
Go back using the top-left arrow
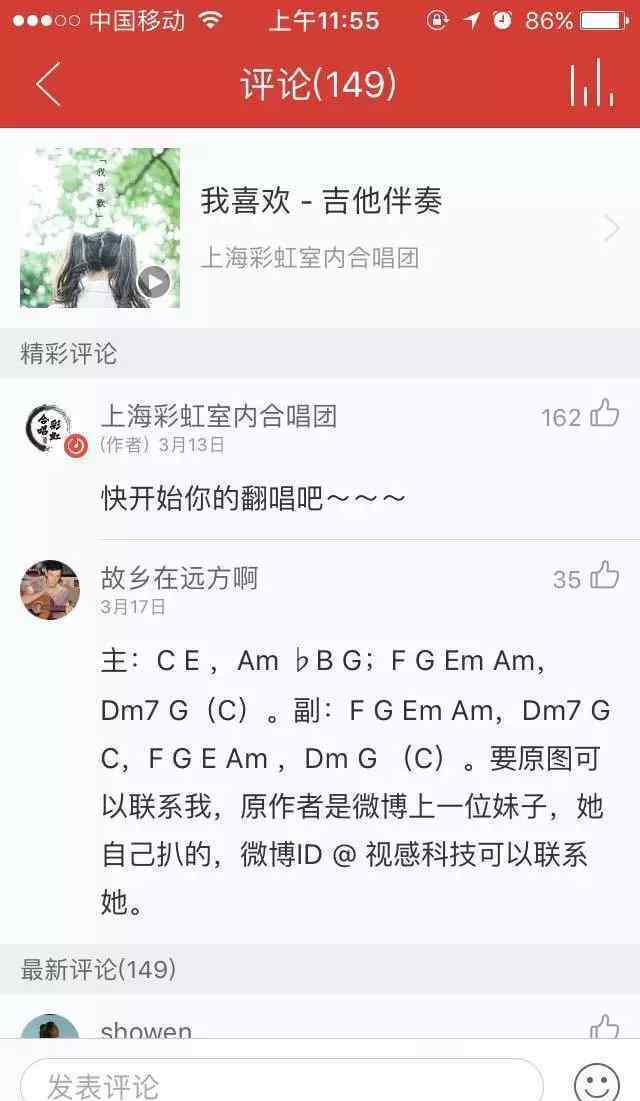[x=48, y=84]
